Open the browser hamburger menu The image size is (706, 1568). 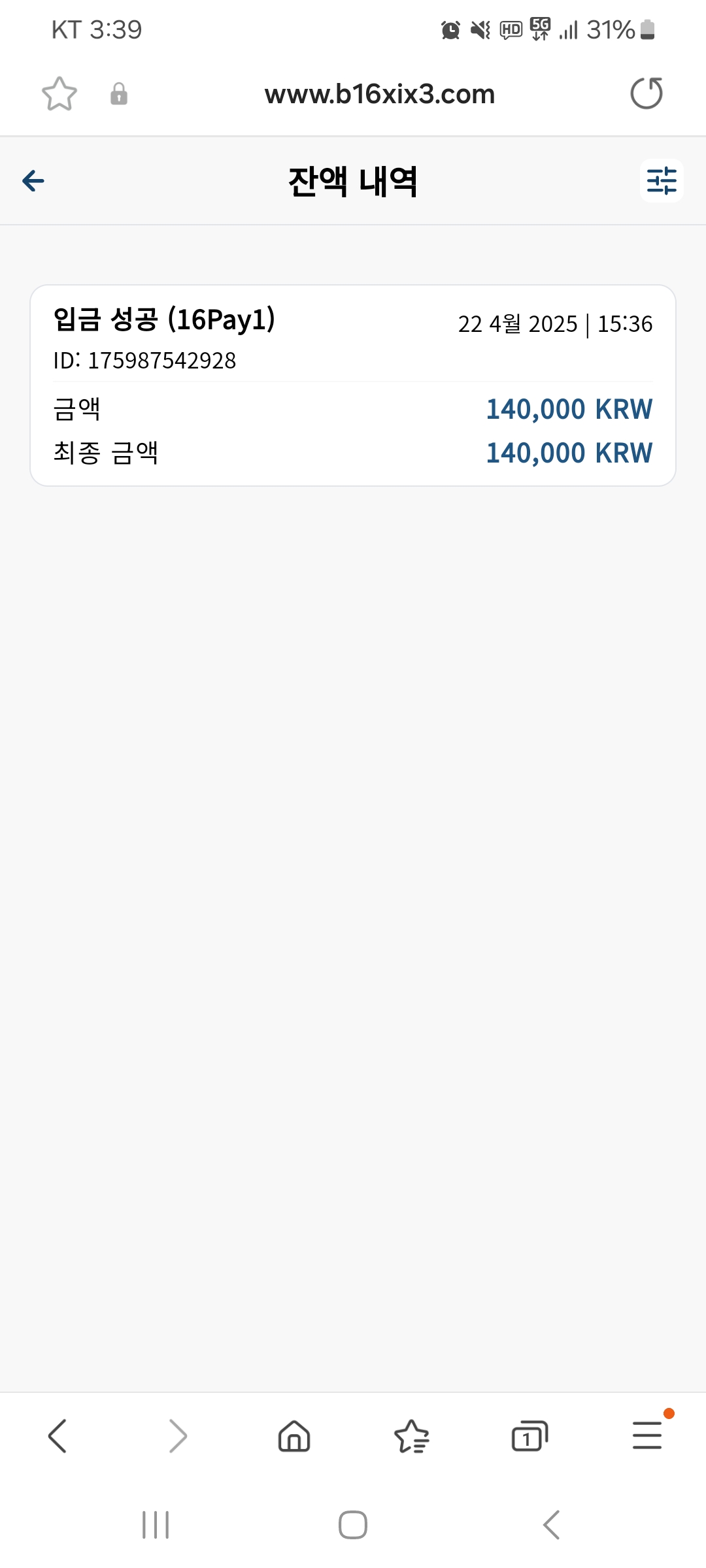647,1435
